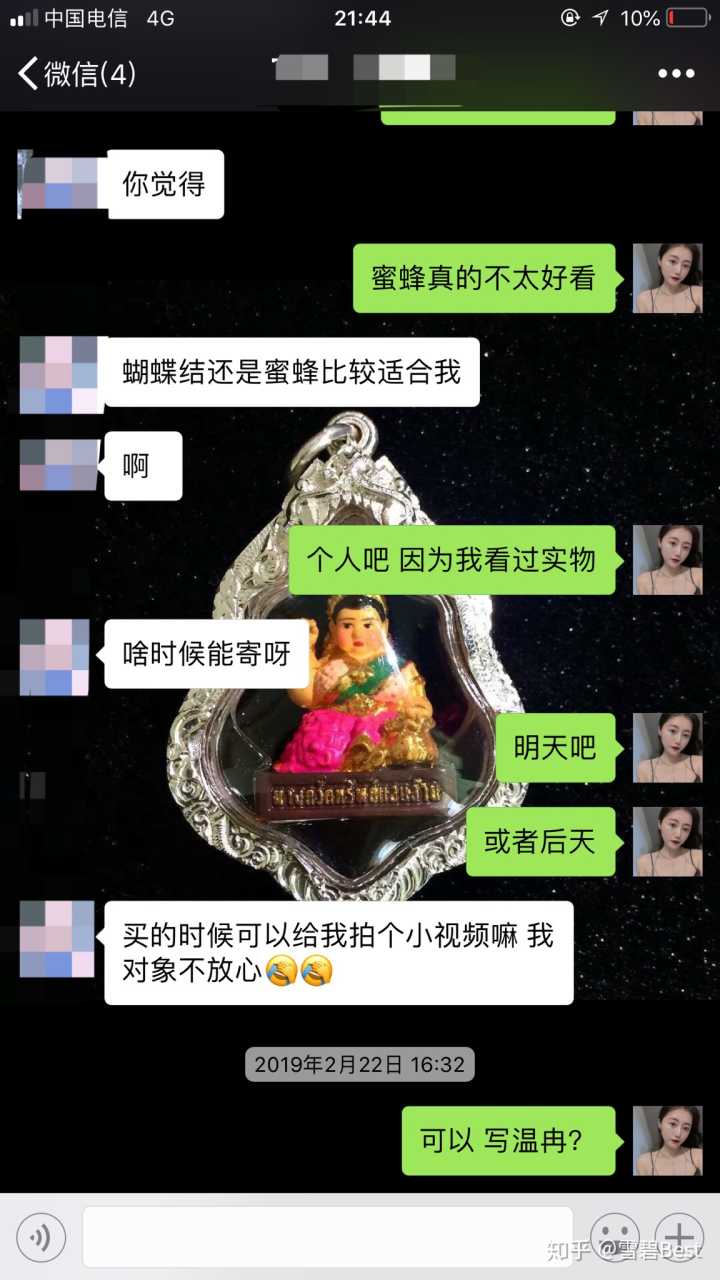Open the chat's three-dot menu
The height and width of the screenshot is (1280, 720).
[x=675, y=73]
